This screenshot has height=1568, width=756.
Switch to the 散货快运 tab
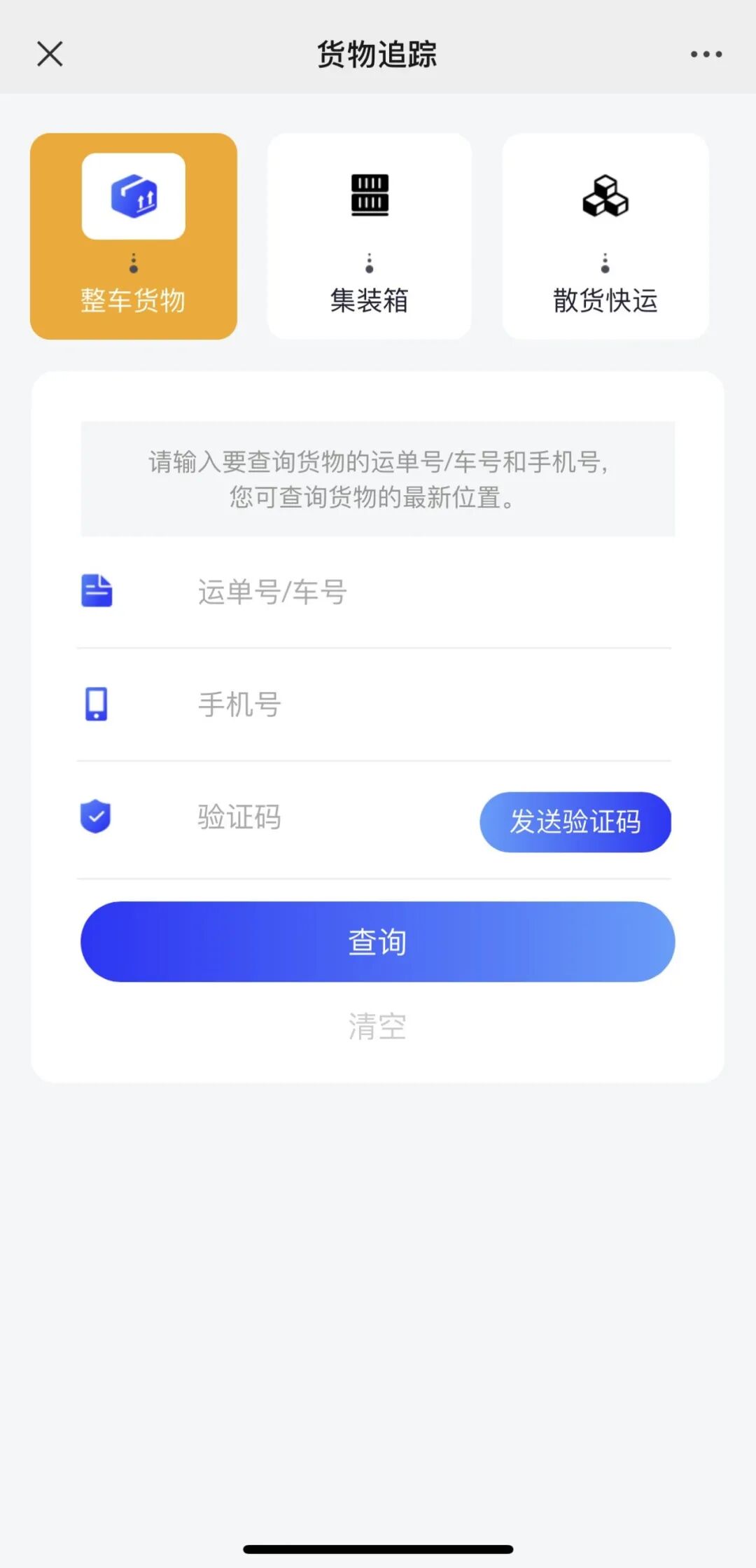605,236
